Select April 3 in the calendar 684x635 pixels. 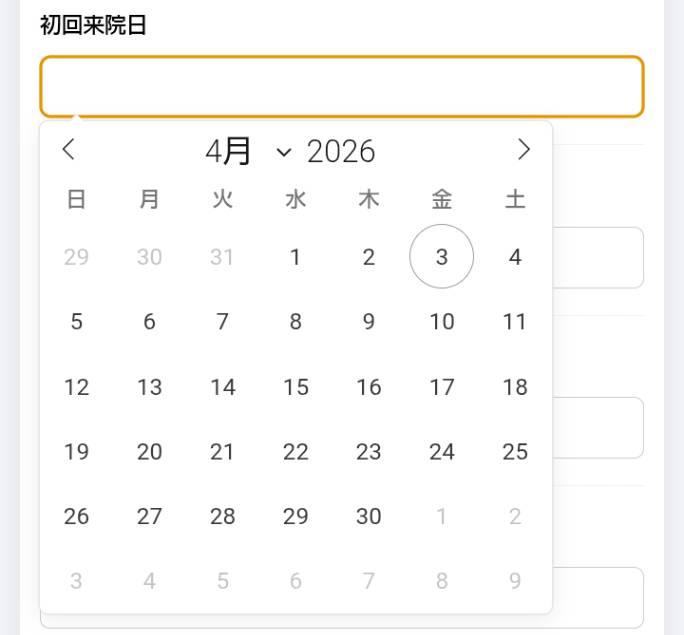pos(441,257)
